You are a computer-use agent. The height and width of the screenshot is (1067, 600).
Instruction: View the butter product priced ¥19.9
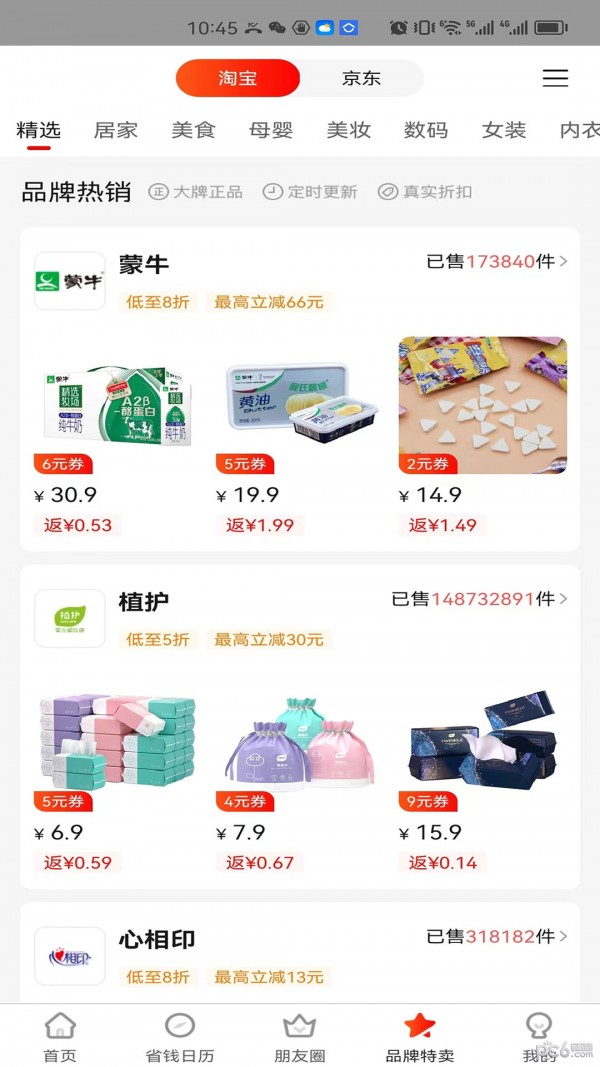(300, 406)
